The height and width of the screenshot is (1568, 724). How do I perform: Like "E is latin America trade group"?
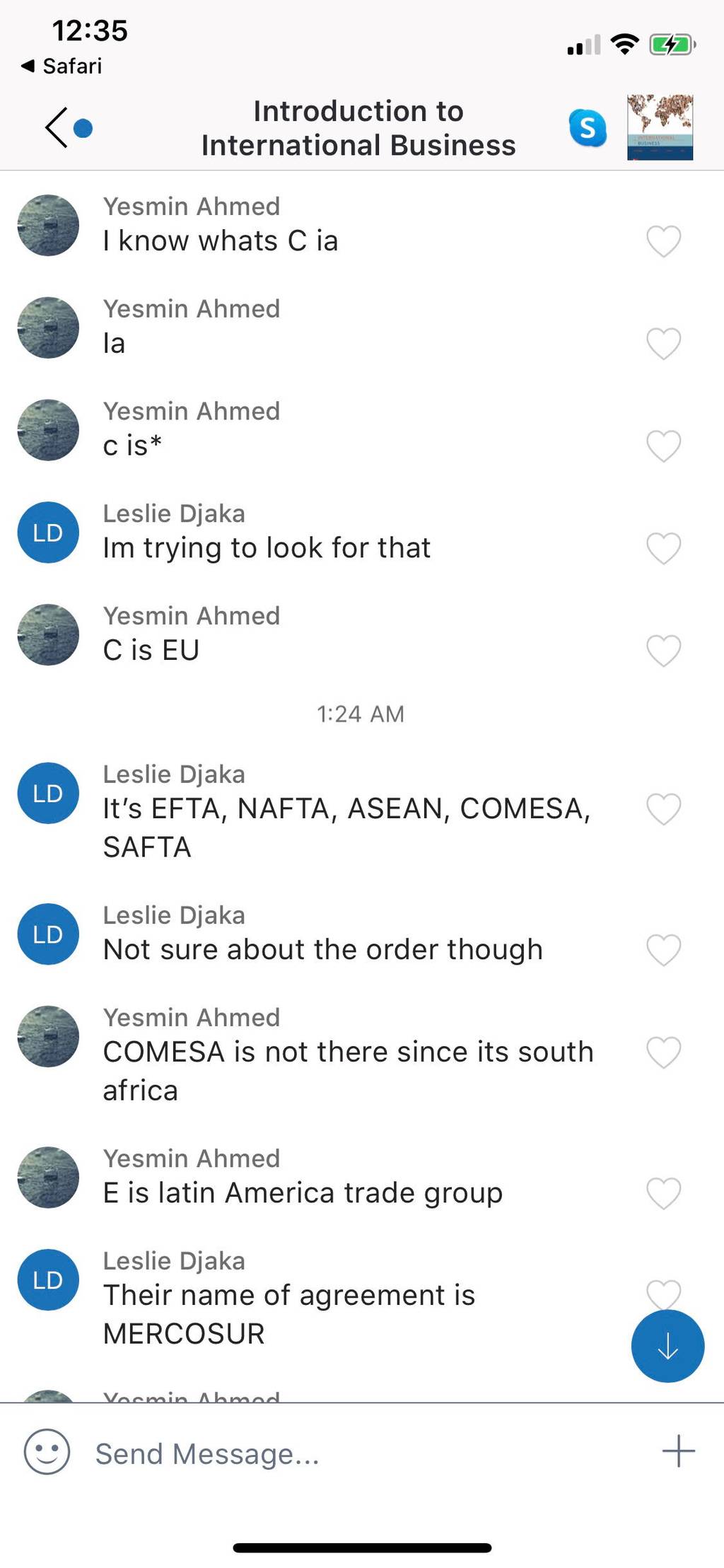pyautogui.click(x=664, y=1193)
